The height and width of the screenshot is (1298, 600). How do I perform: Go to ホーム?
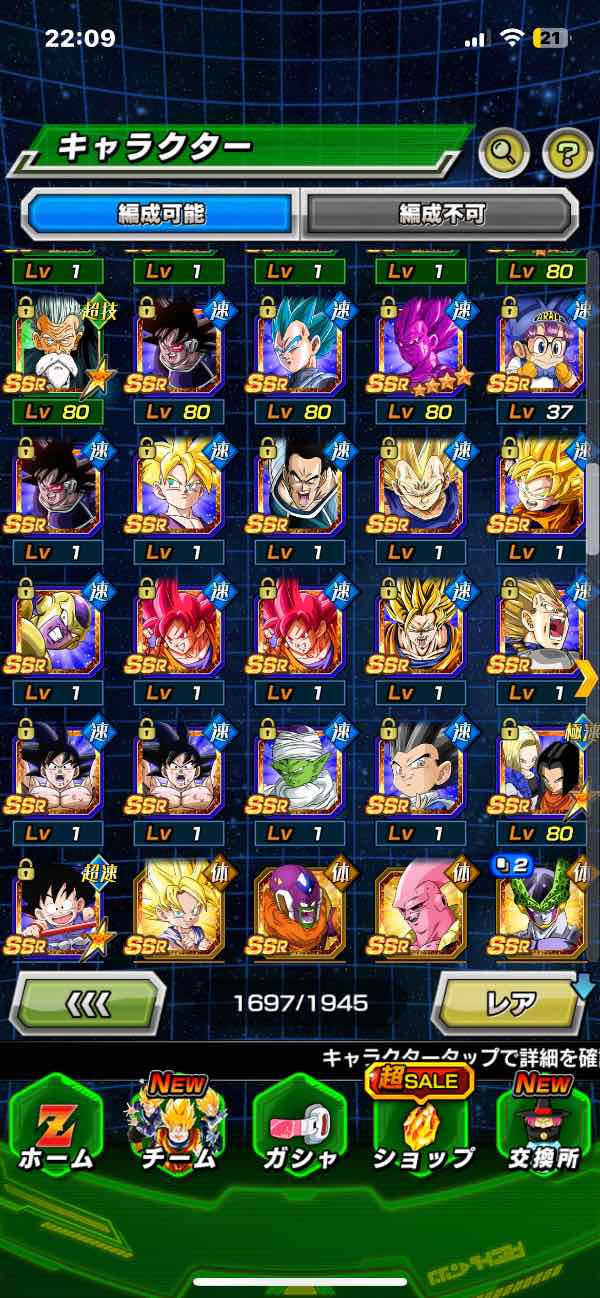click(56, 1125)
